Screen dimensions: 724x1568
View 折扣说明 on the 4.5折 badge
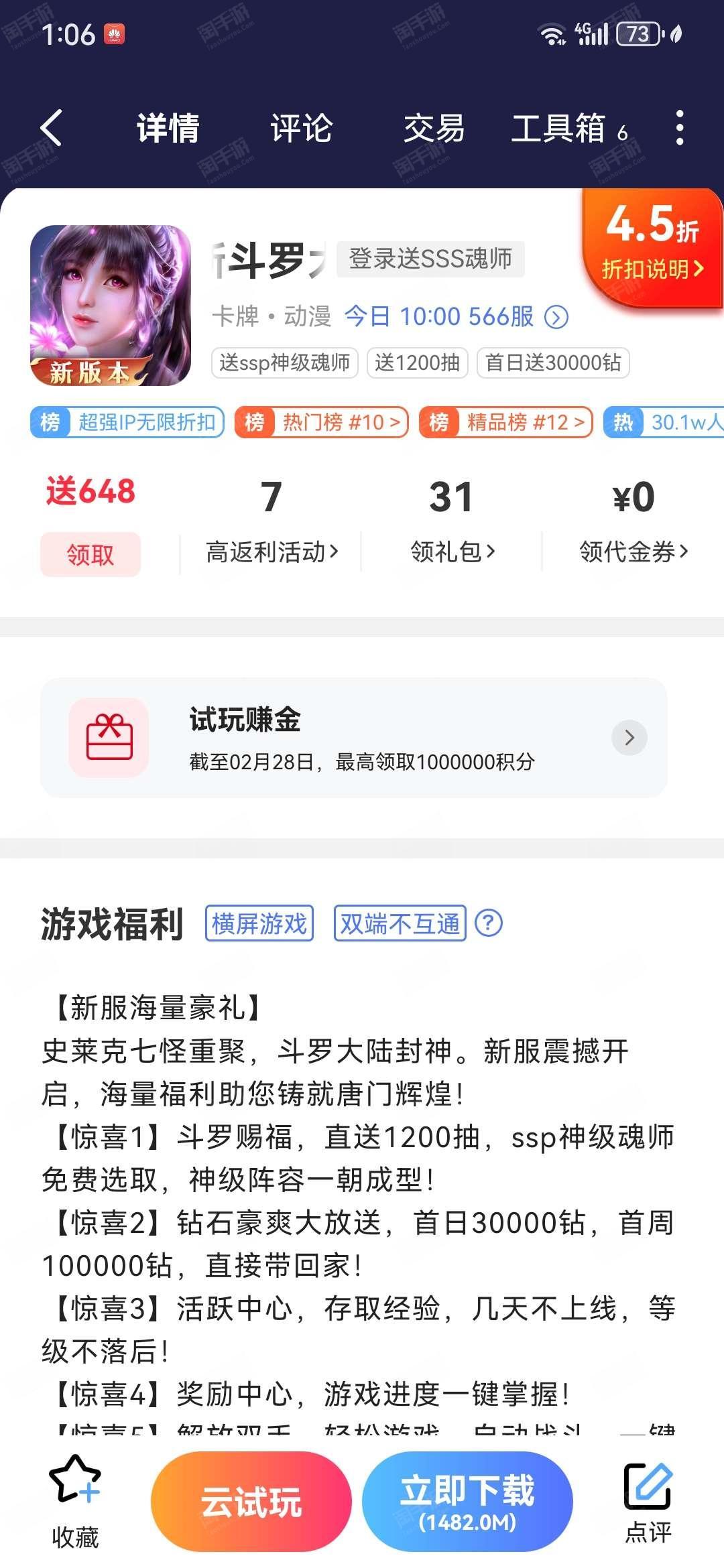(652, 269)
